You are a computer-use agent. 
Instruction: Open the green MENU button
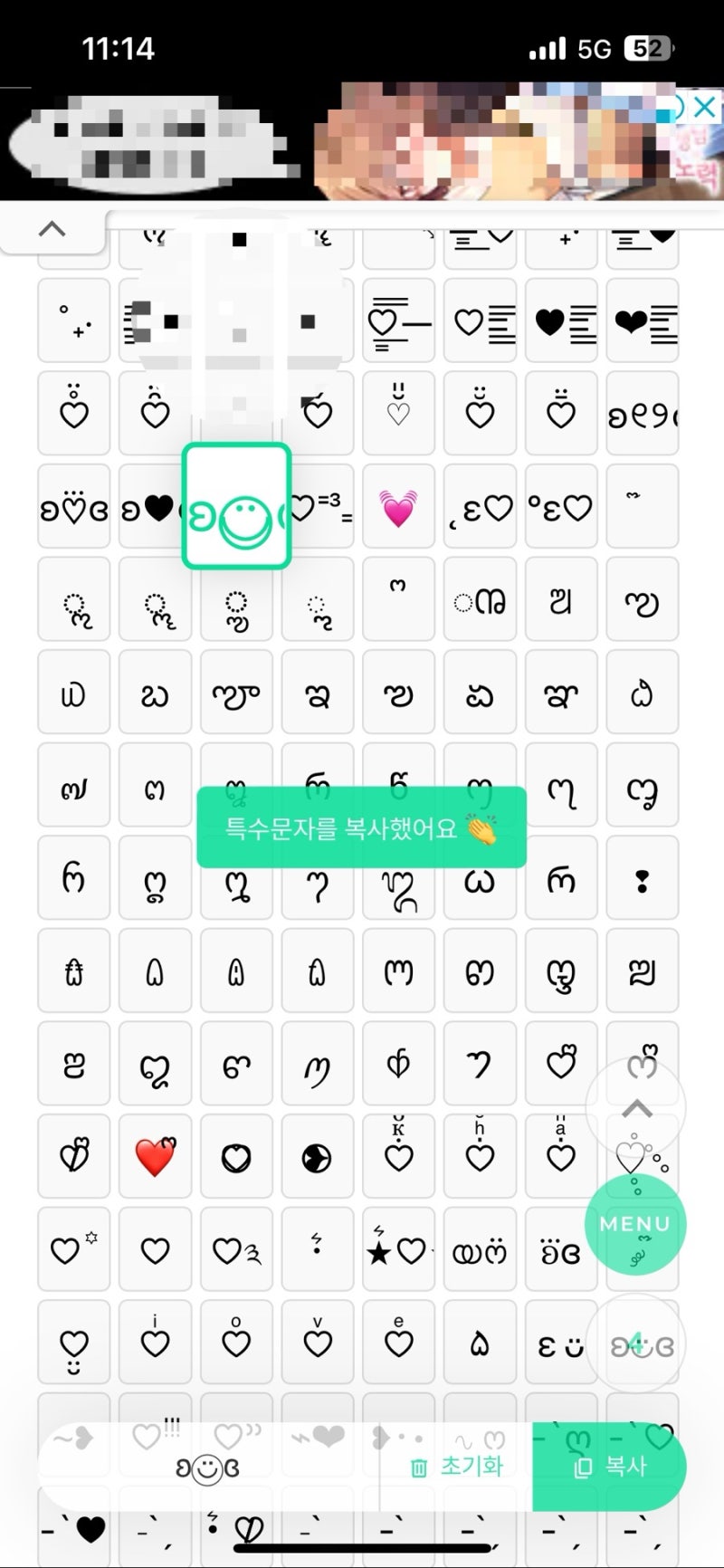[x=635, y=1225]
